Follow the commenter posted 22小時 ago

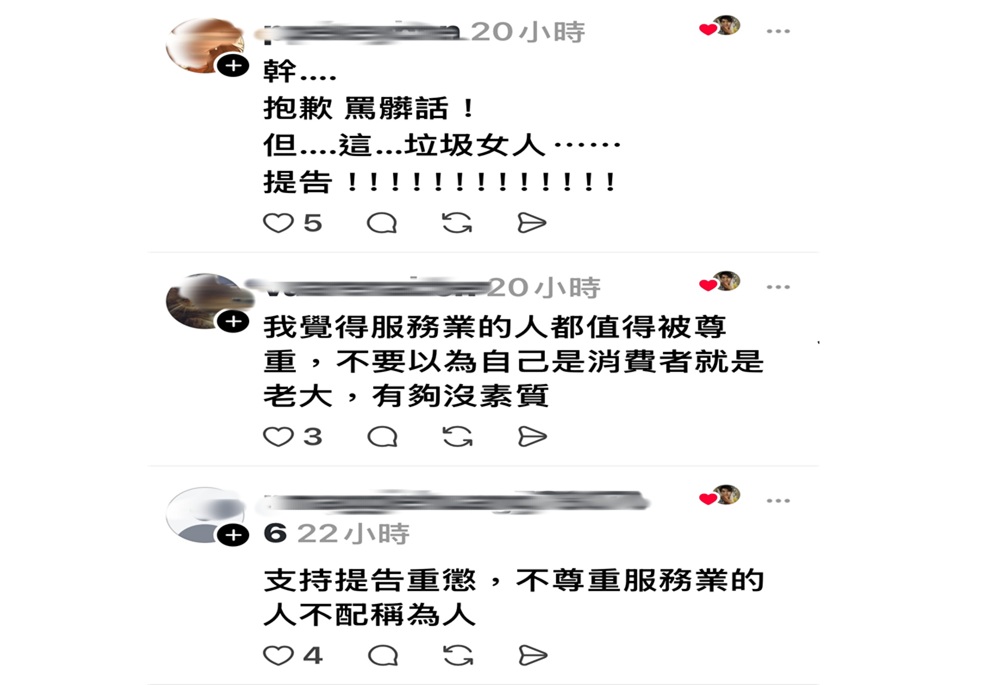(232, 535)
